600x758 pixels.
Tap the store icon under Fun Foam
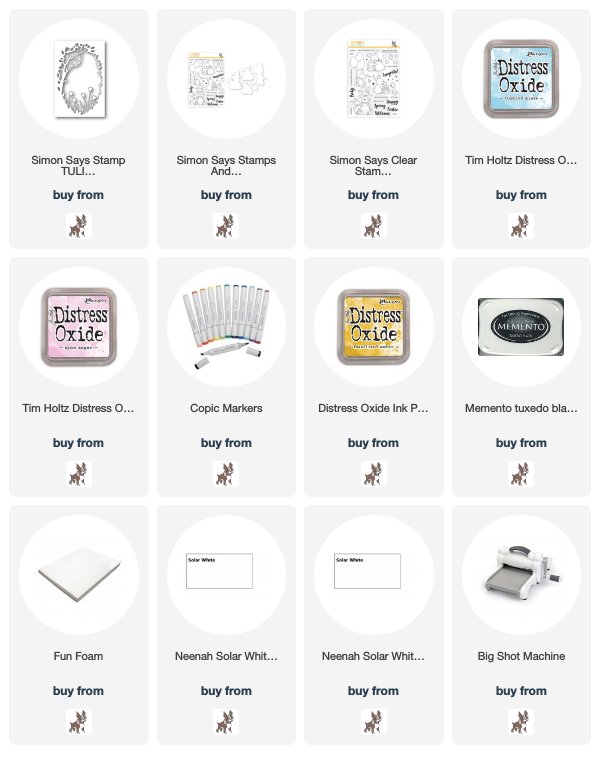tap(78, 721)
